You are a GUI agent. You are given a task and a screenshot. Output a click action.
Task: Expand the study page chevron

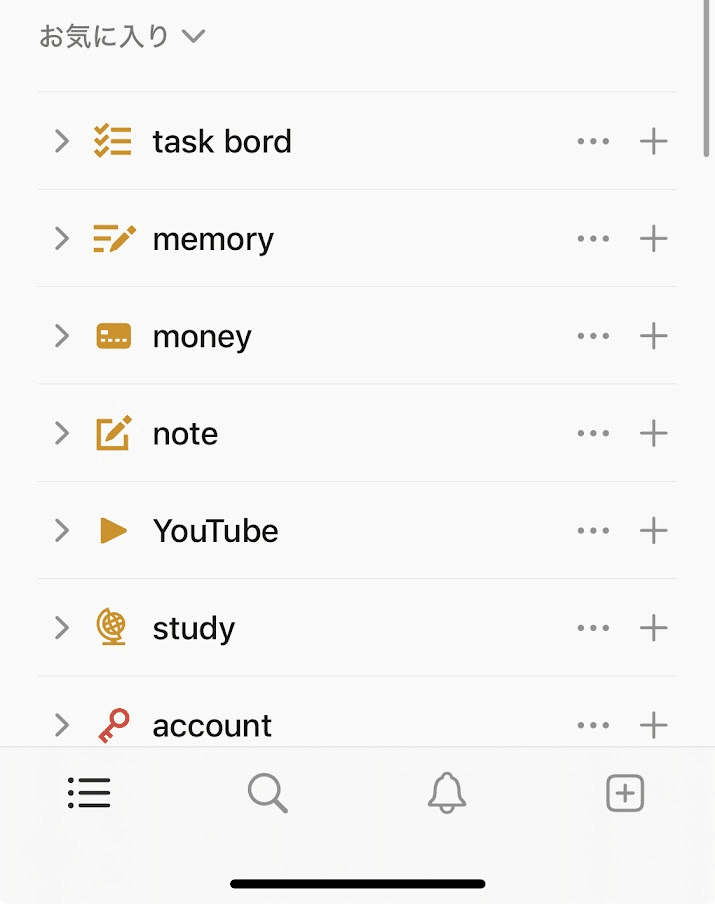[x=62, y=628]
